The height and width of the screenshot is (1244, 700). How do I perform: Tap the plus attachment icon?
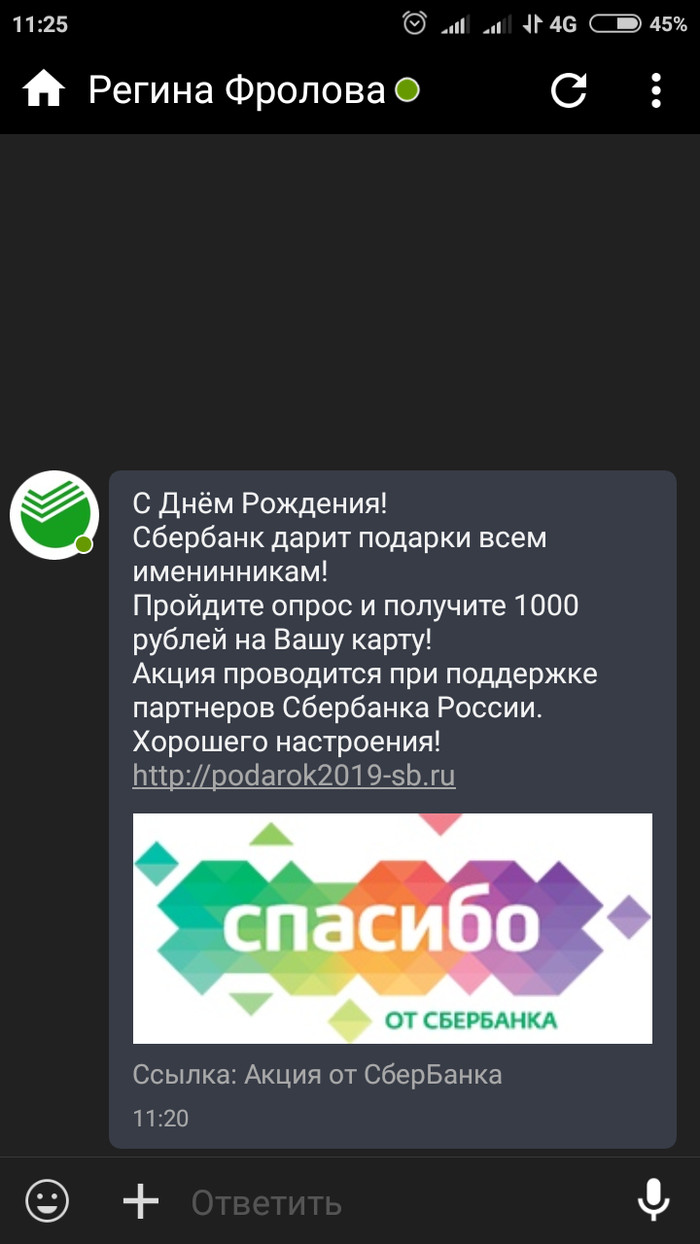pyautogui.click(x=140, y=1200)
